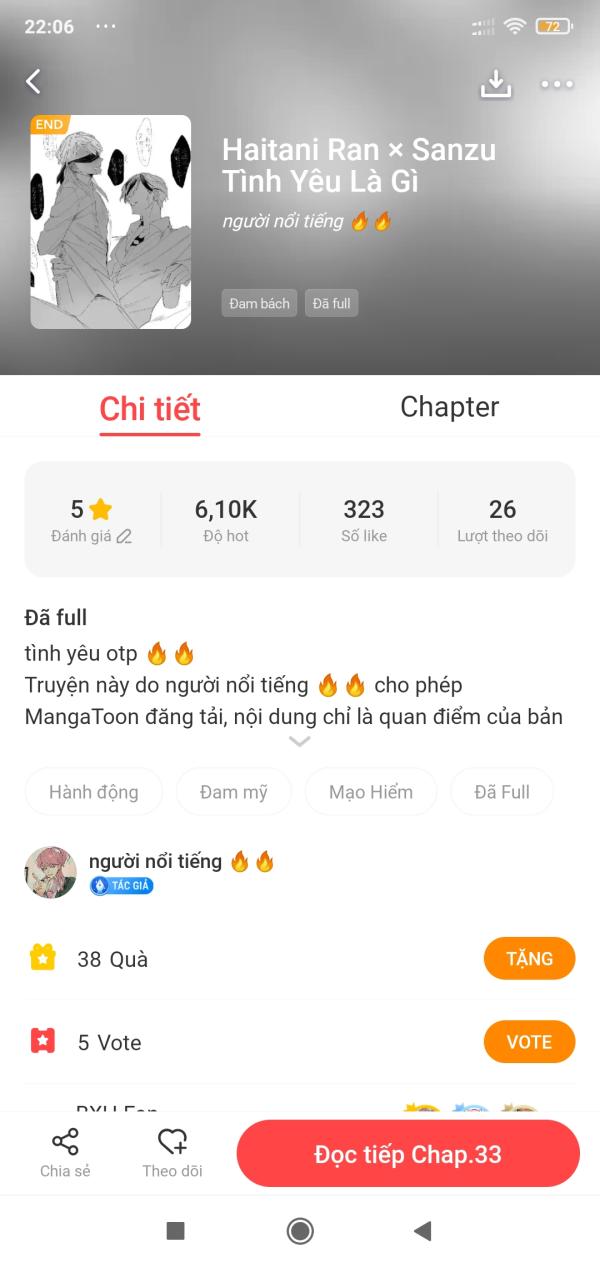This screenshot has width=600, height=1267.
Task: Switch to the Chapter tab
Action: (x=449, y=407)
